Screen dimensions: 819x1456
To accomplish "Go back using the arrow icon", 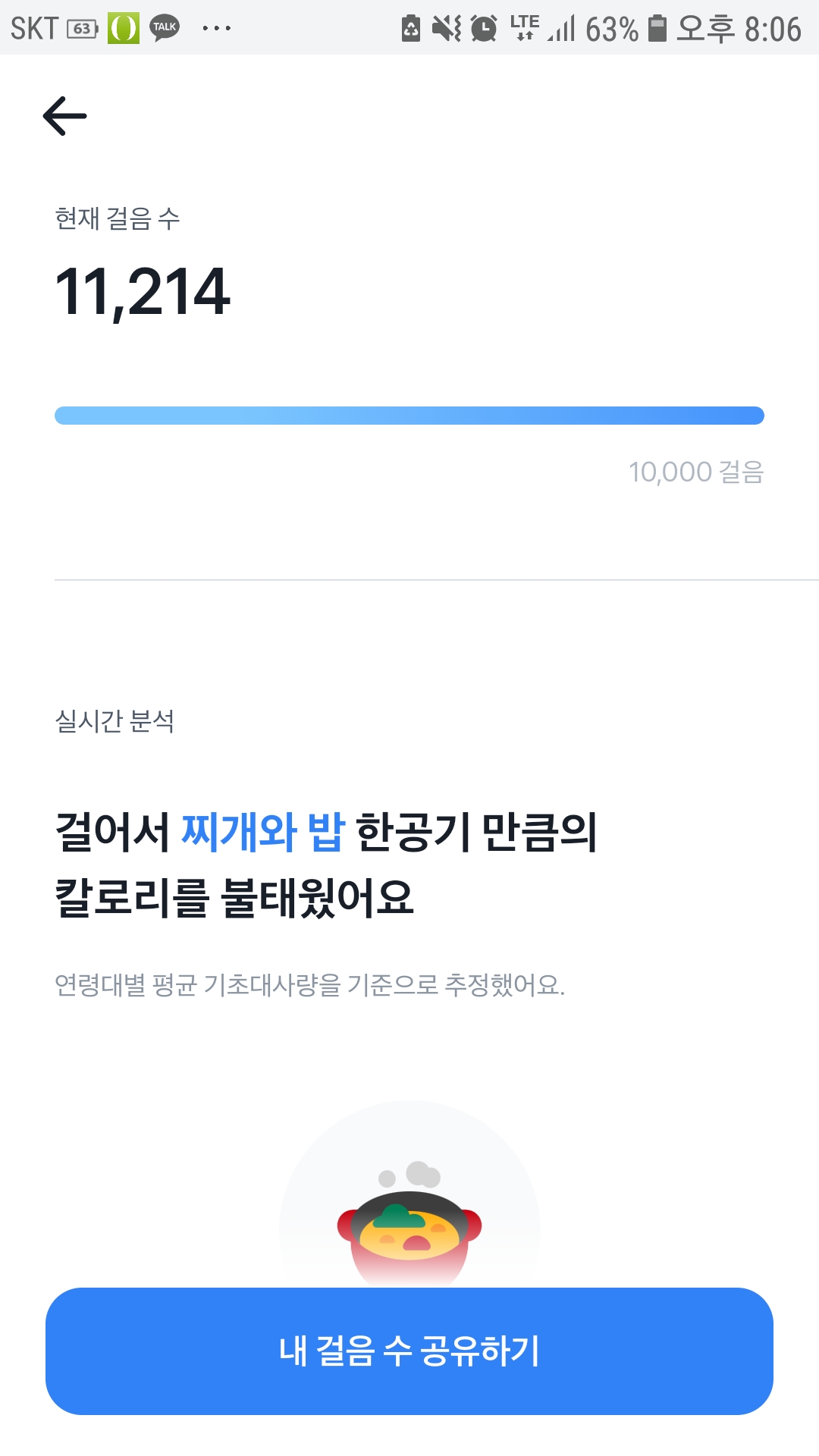I will point(65,116).
